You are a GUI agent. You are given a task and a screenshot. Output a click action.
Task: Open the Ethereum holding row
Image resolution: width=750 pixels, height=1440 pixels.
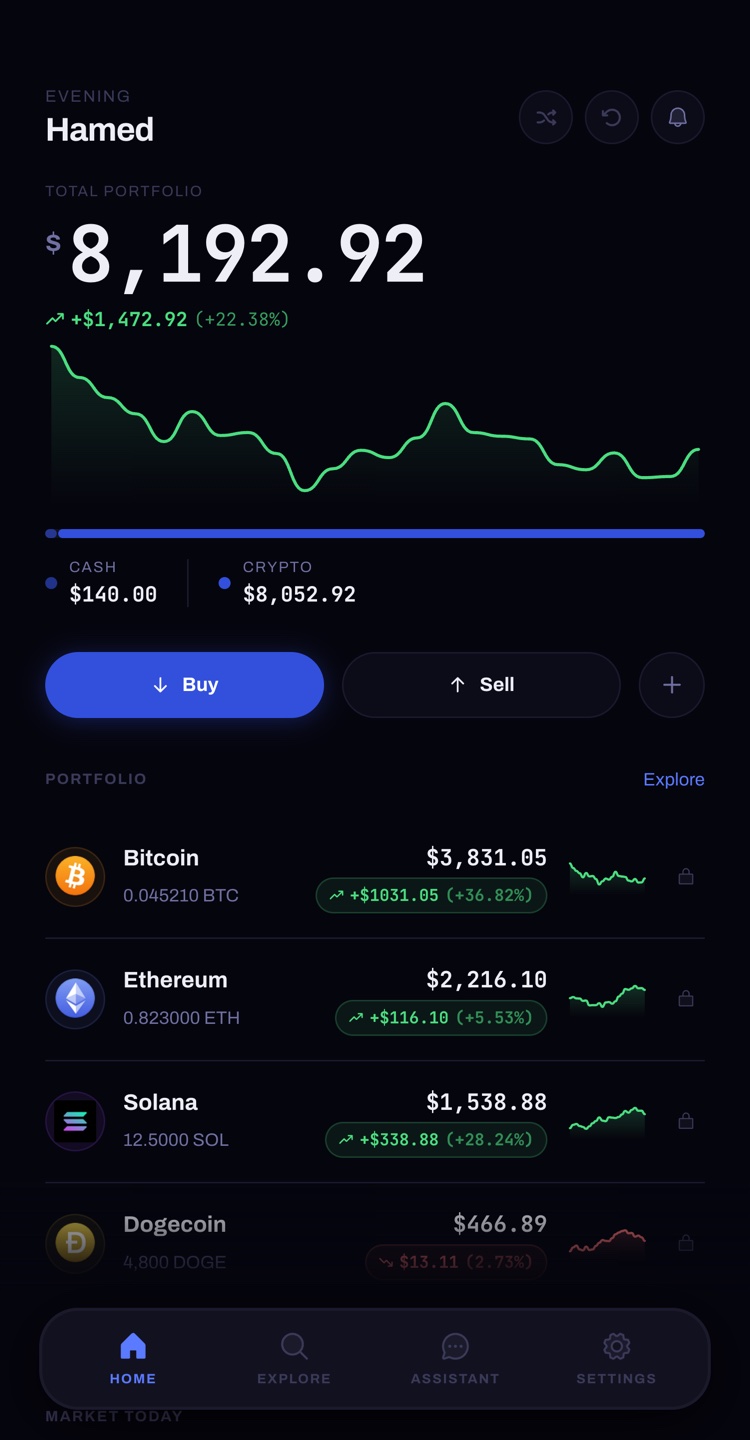[375, 999]
